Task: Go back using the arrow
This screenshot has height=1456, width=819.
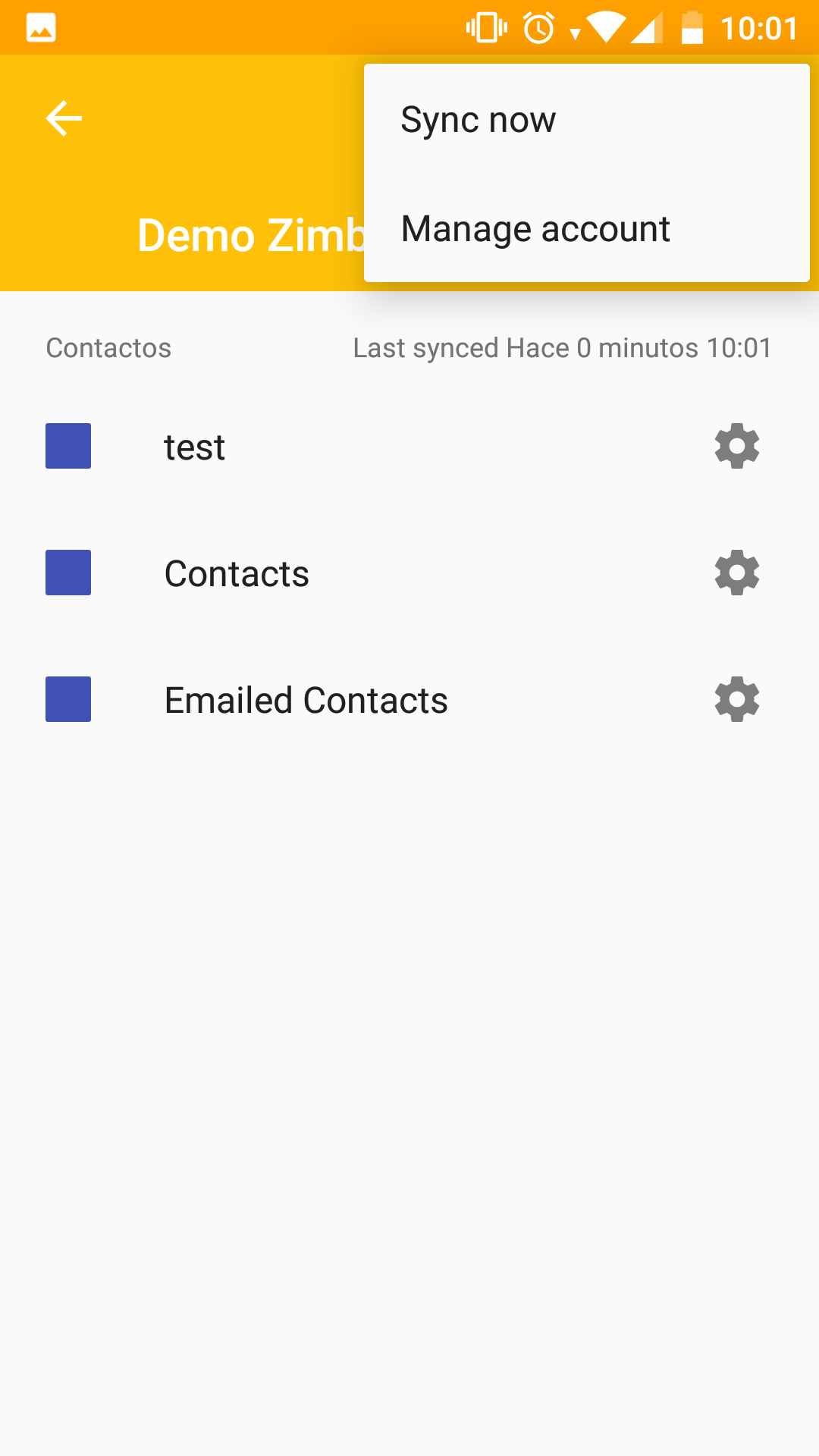Action: [64, 118]
